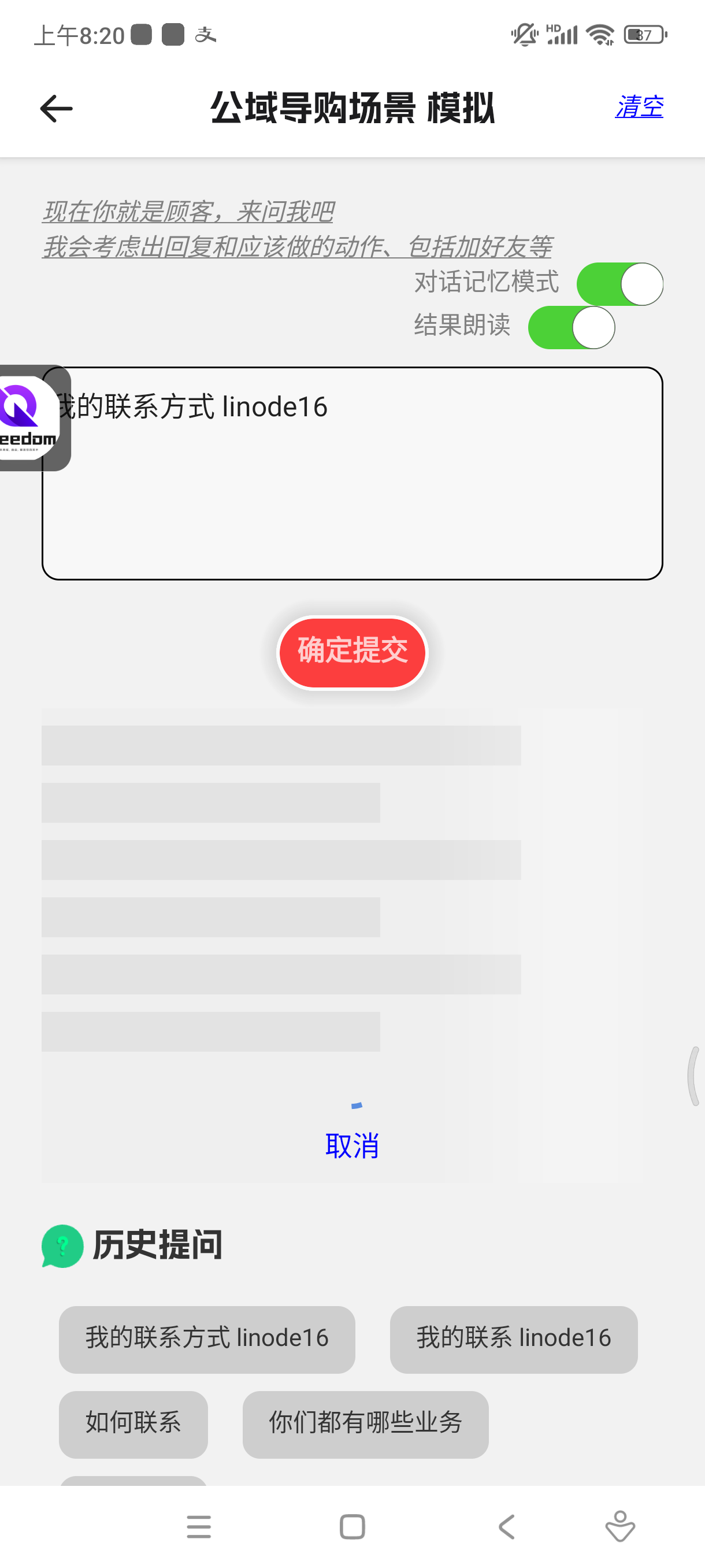Go to the system home screen
The height and width of the screenshot is (1568, 705).
click(x=352, y=1526)
